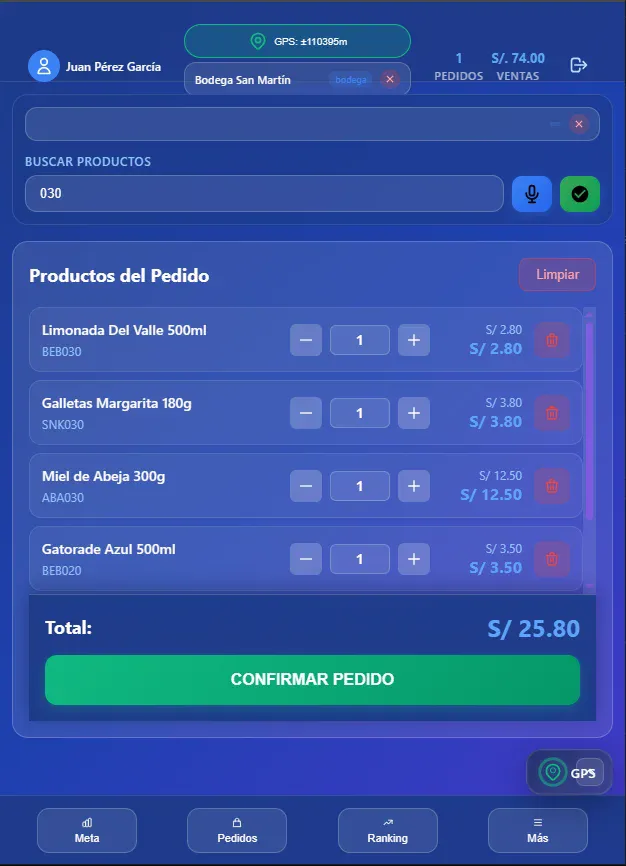The image size is (626, 866).
Task: Start voice search with the microphone
Action: point(532,194)
